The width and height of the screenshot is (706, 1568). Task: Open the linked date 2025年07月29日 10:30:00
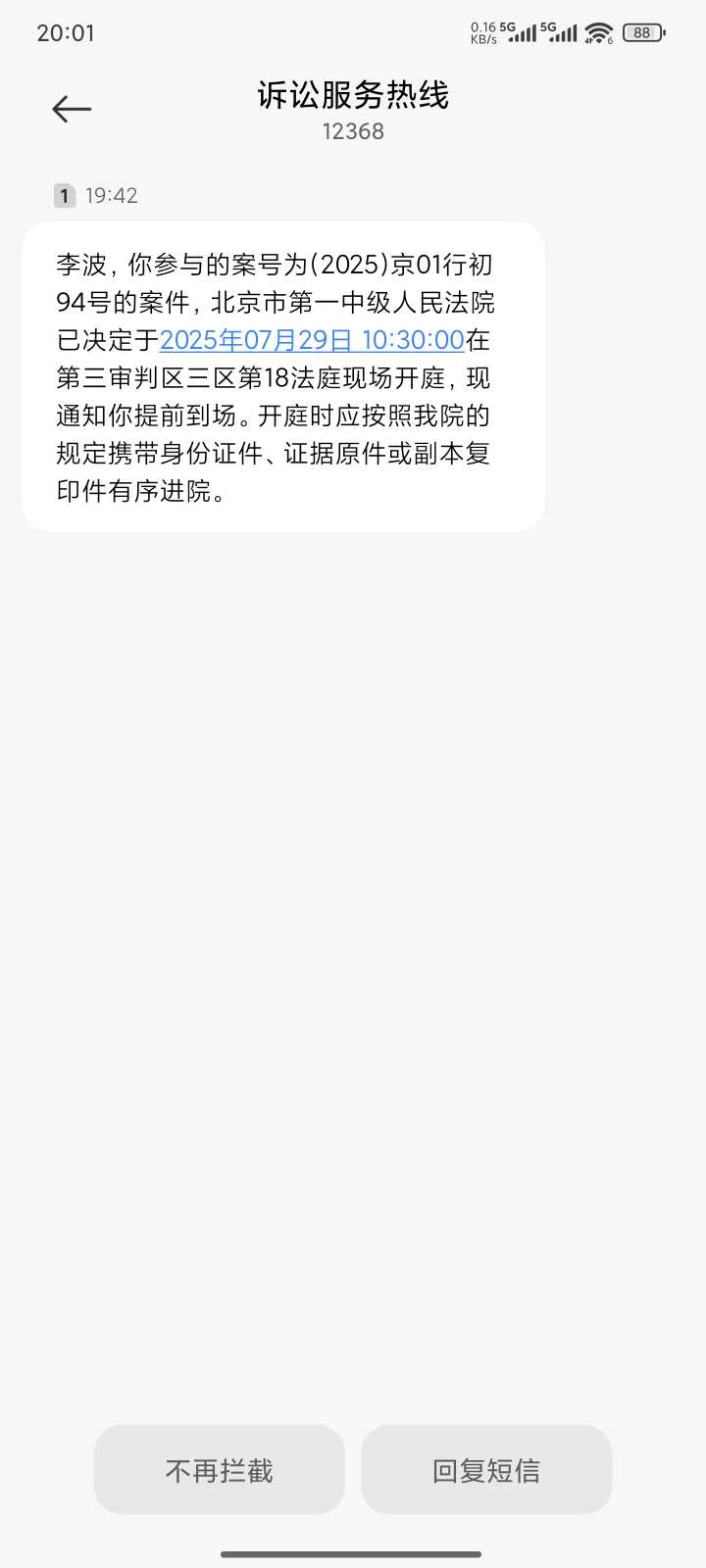312,340
